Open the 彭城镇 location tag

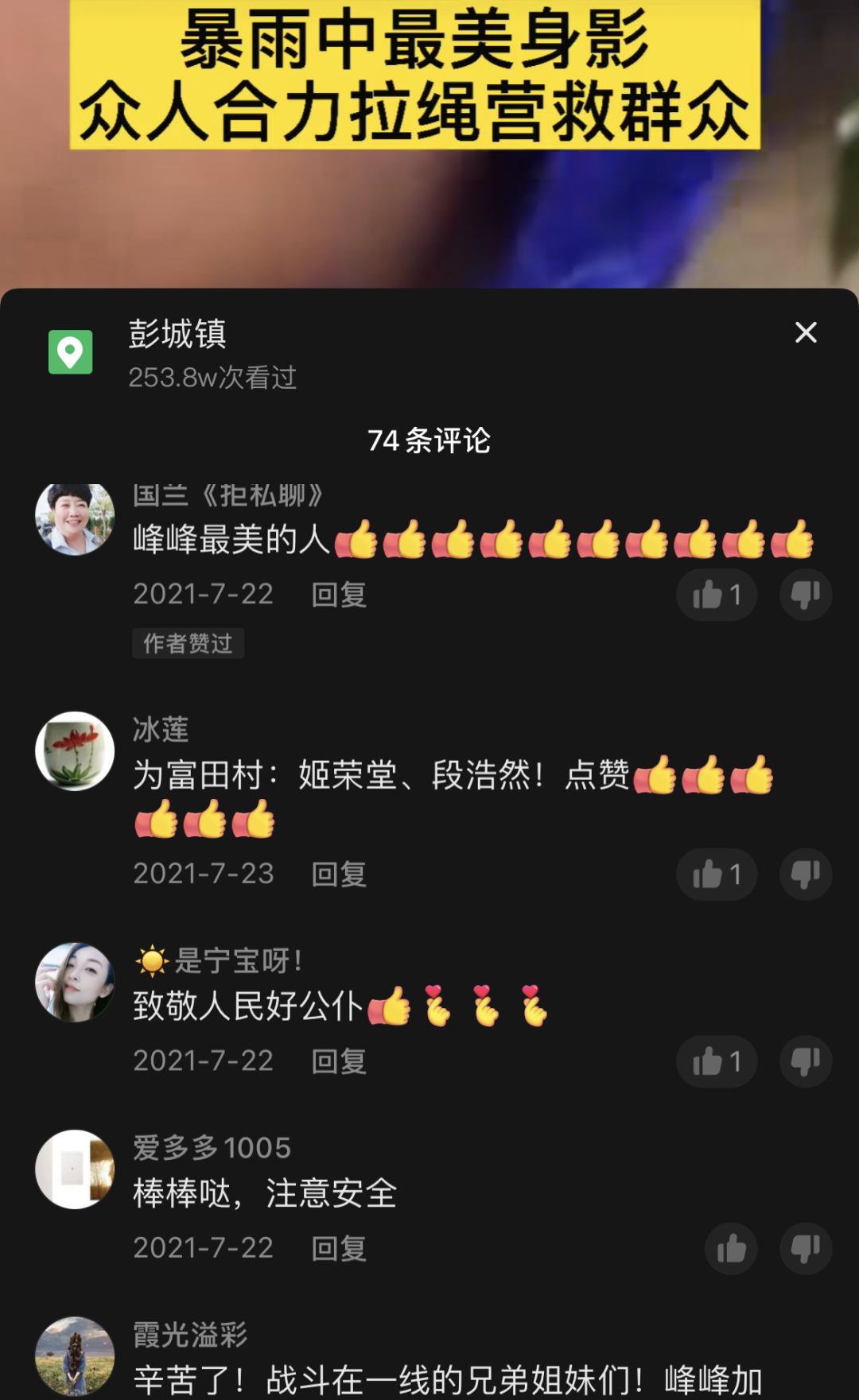177,335
